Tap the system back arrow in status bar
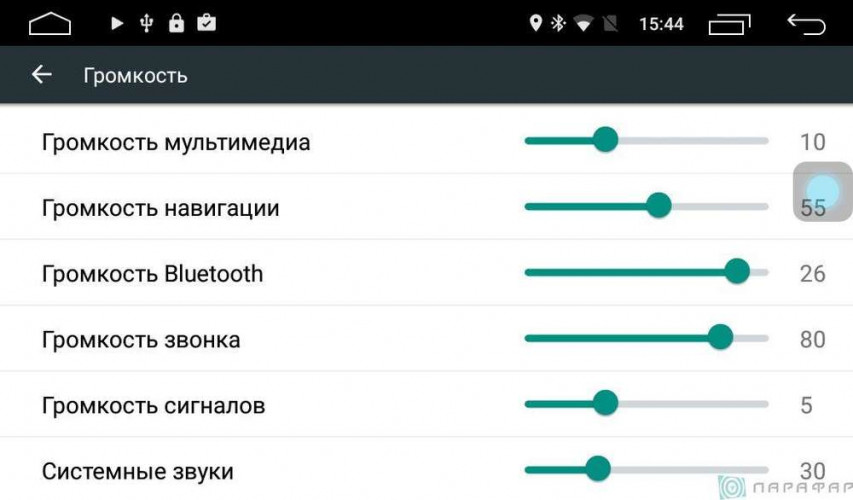 [x=806, y=22]
